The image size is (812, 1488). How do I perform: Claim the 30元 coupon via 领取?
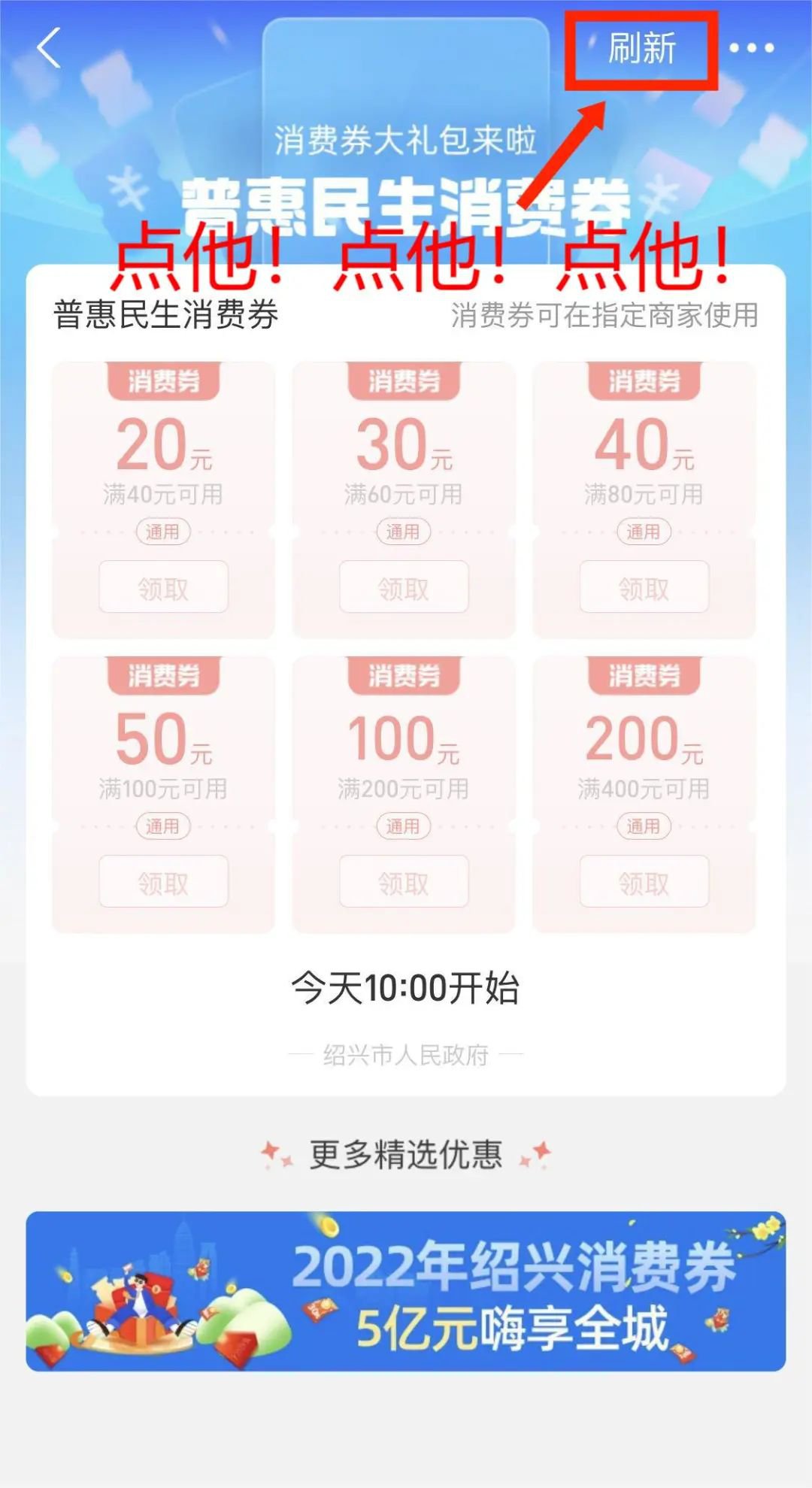click(404, 587)
